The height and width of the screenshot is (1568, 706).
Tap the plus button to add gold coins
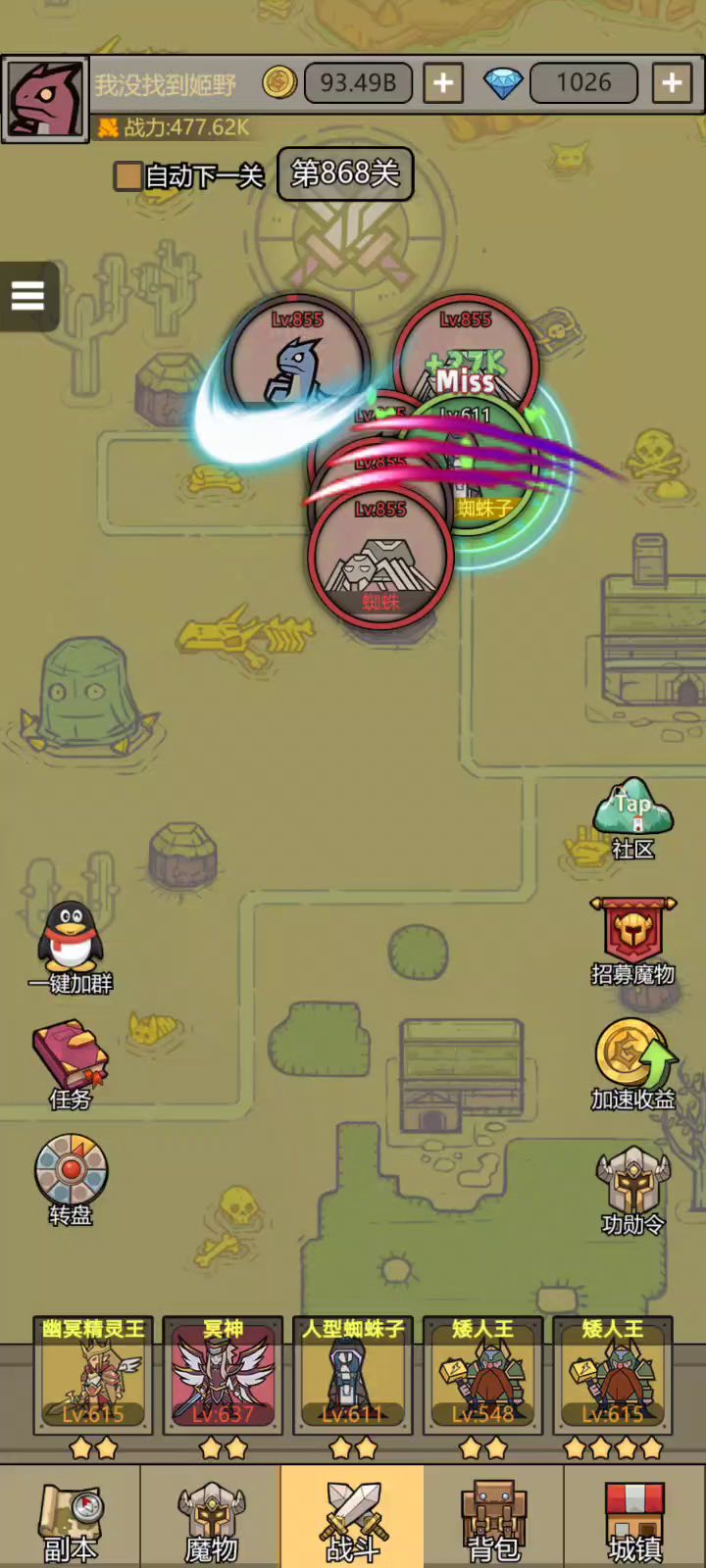point(443,83)
